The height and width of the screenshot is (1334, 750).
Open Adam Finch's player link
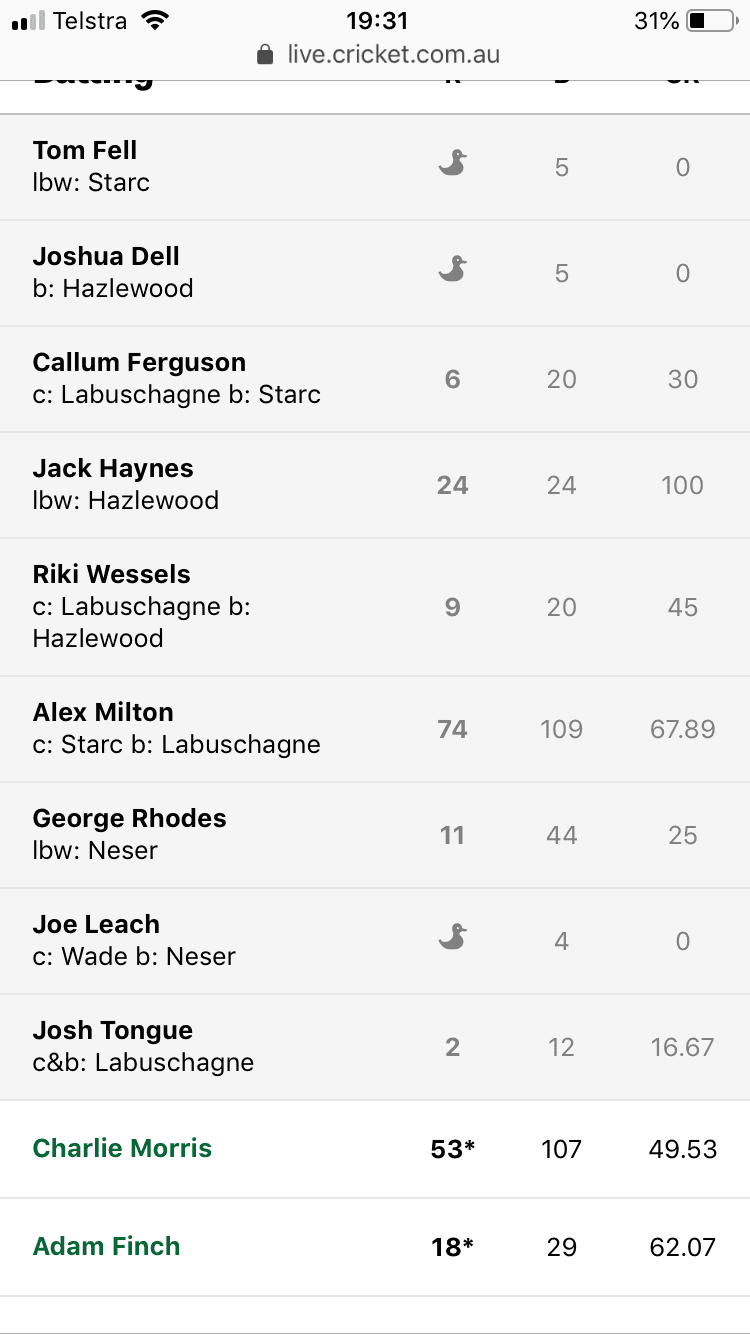[106, 1246]
